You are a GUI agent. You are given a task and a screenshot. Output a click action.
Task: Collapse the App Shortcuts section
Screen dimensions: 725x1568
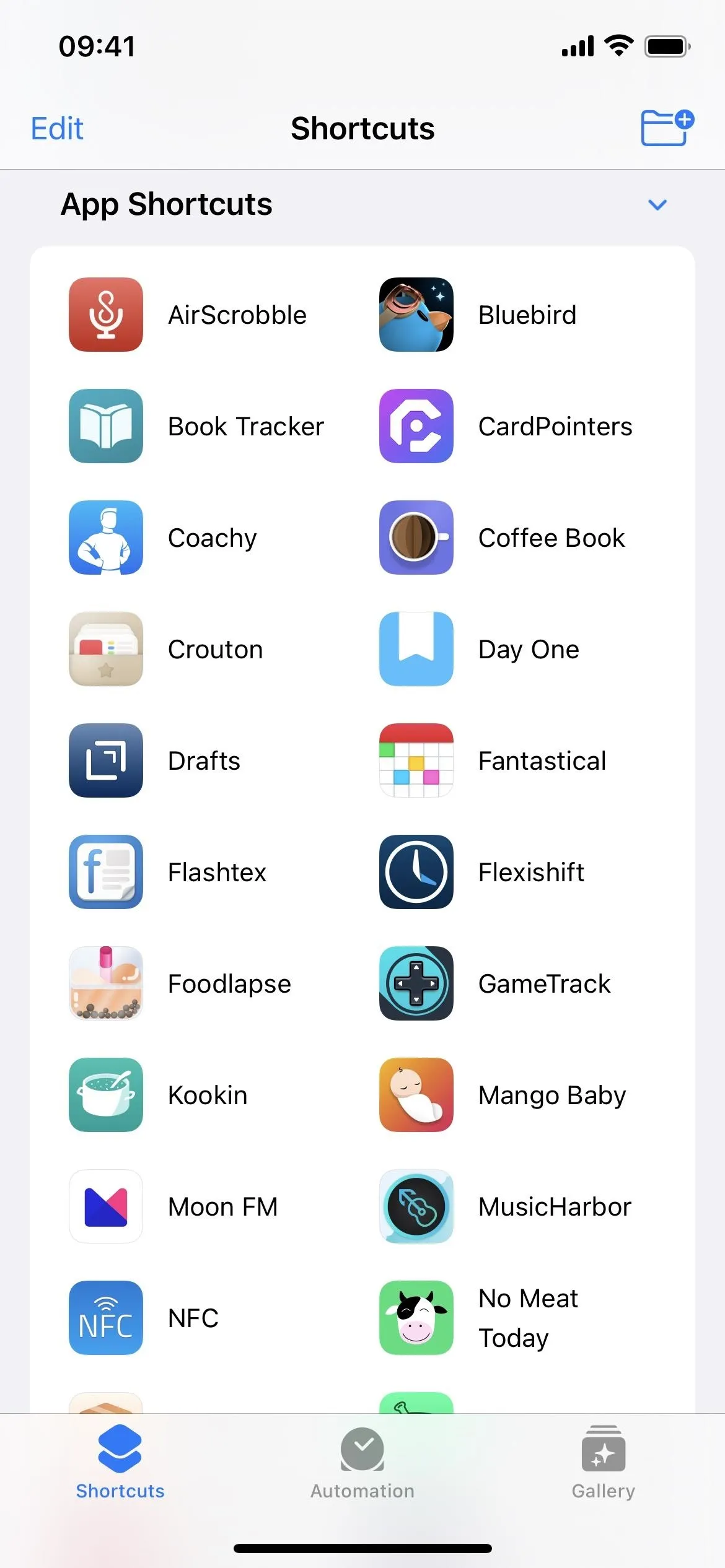(x=657, y=204)
